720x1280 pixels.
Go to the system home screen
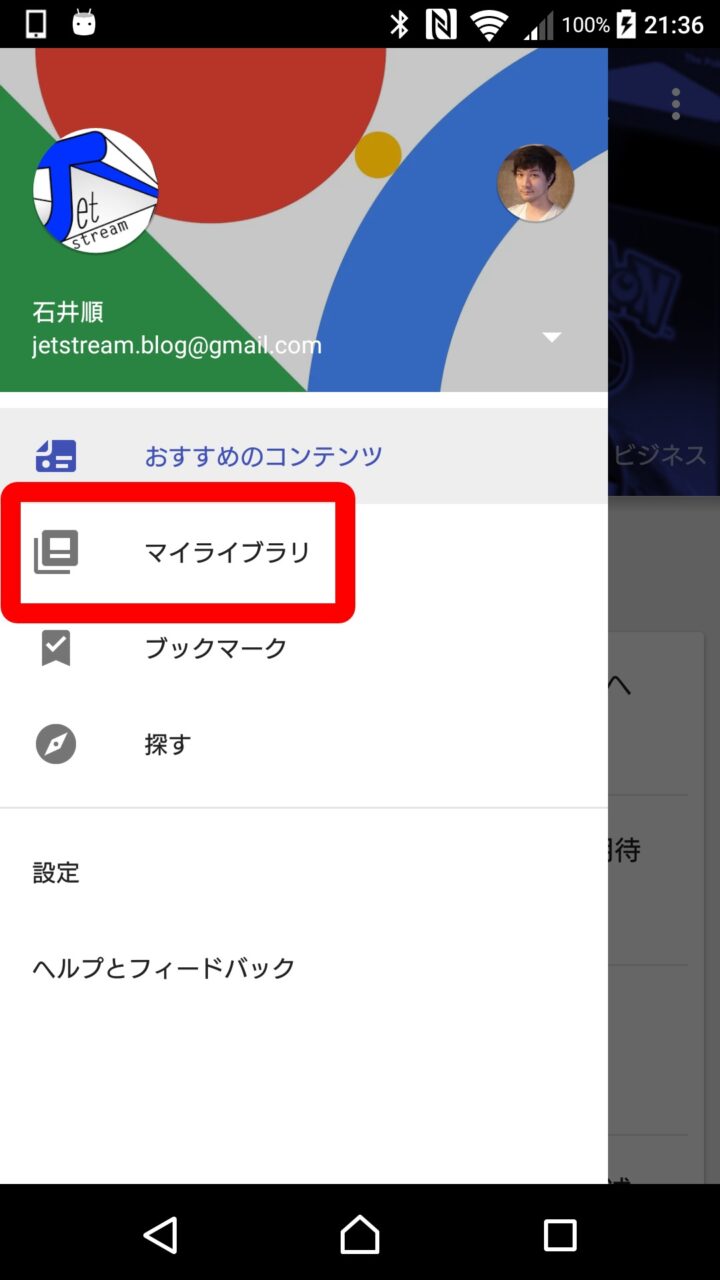[360, 1235]
